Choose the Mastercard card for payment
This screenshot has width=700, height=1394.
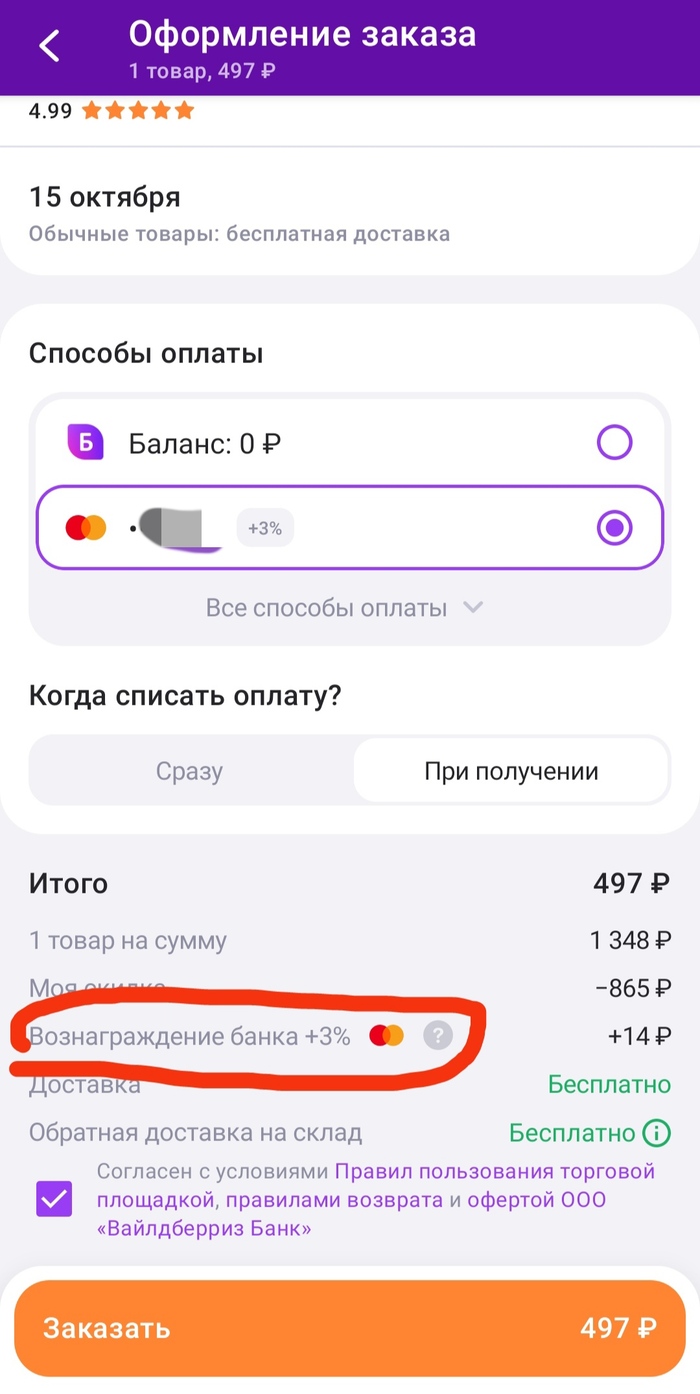coord(614,527)
